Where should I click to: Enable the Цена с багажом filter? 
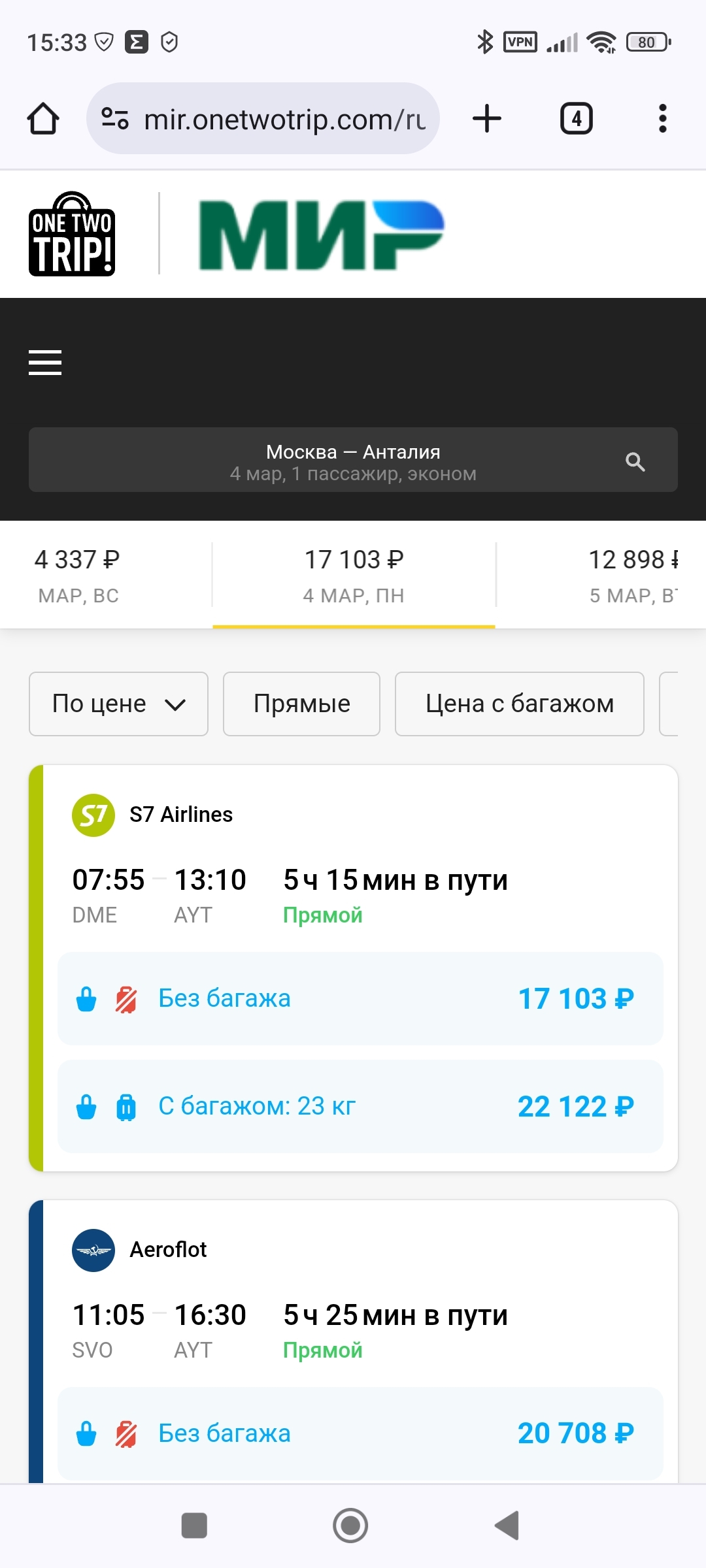(x=519, y=704)
